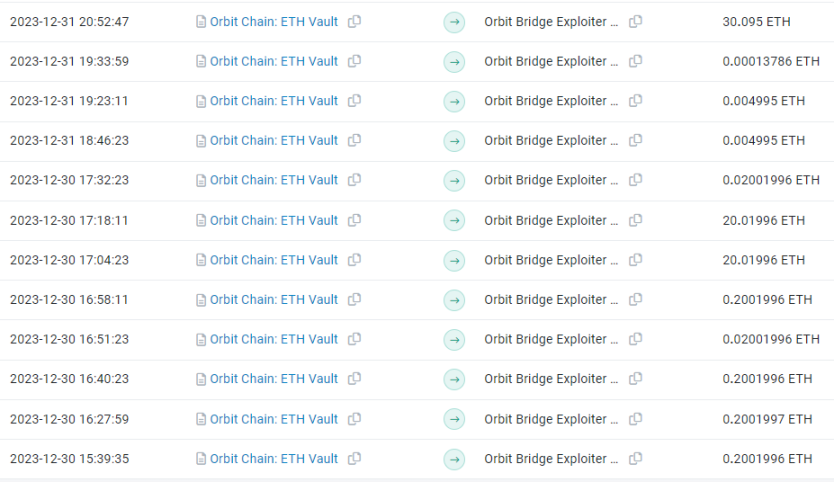Open the ETH Vault link in the 16:27:59 row
The width and height of the screenshot is (834, 482).
tap(273, 419)
